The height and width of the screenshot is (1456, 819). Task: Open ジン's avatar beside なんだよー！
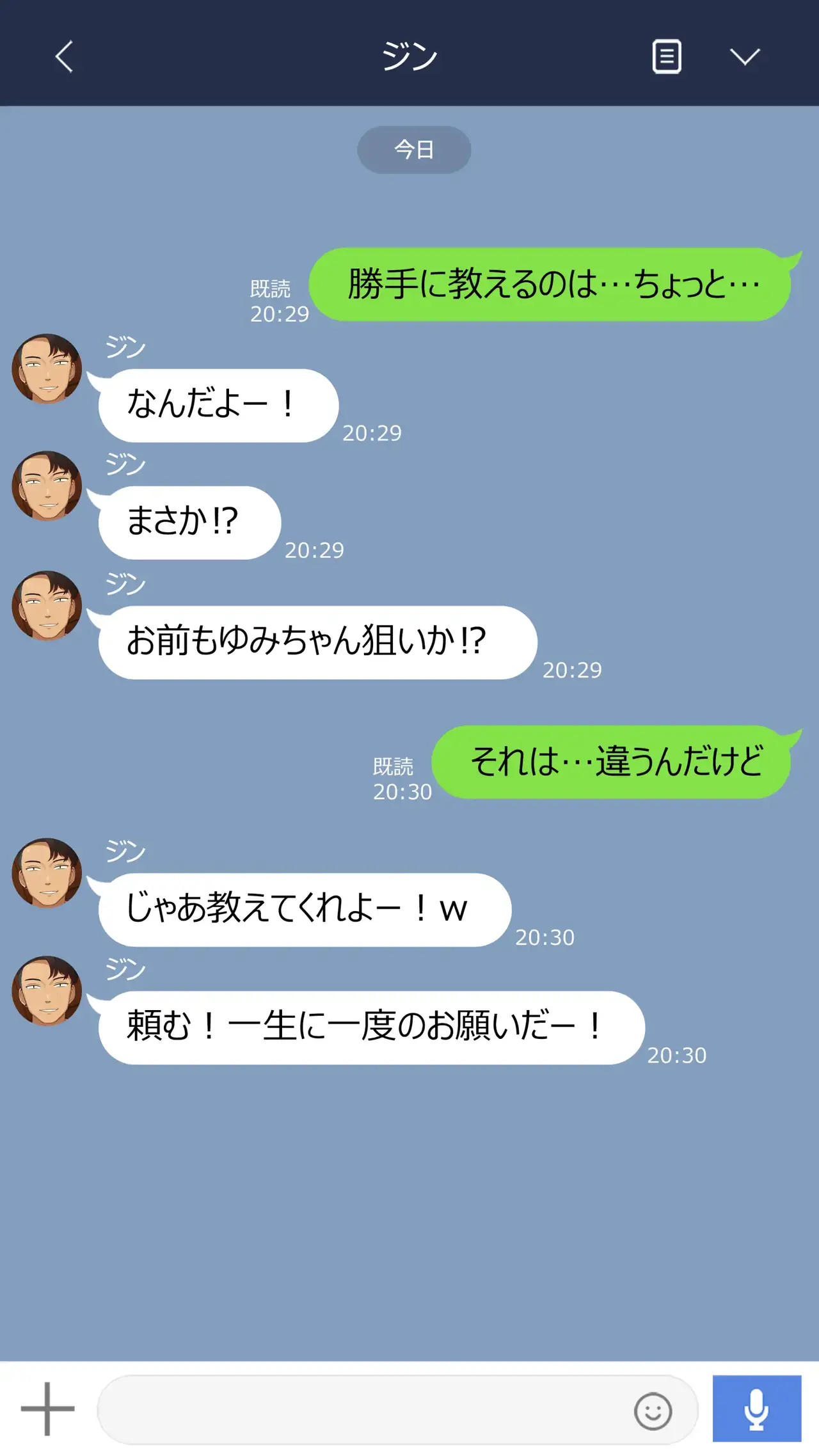point(47,368)
